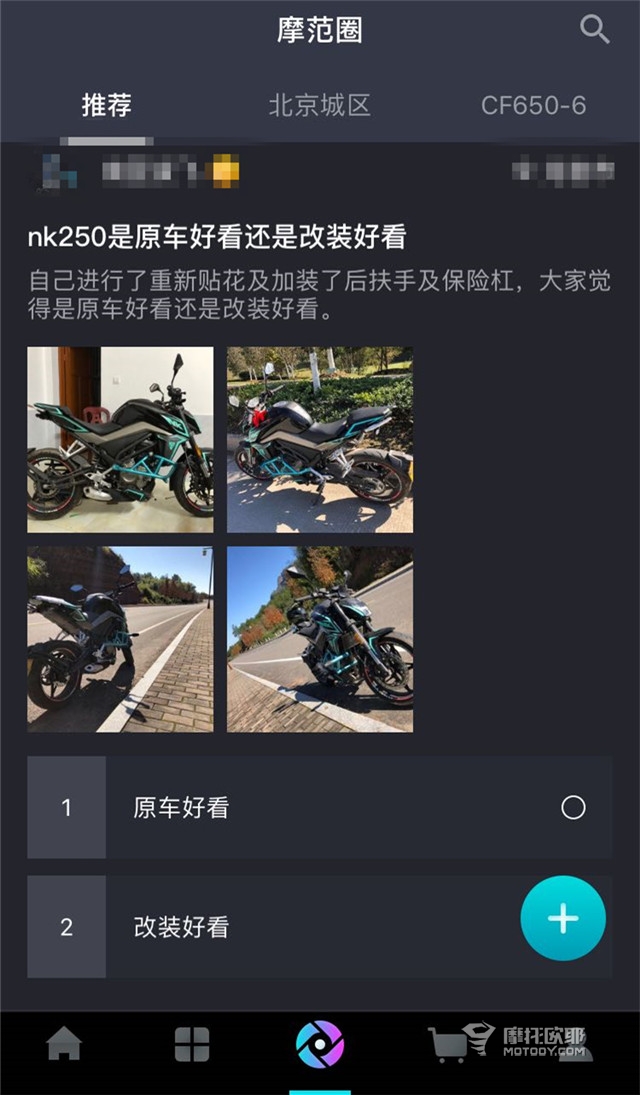This screenshot has width=640, height=1095.
Task: View the motorcycle photo with autumn trees
Action: 320,639
